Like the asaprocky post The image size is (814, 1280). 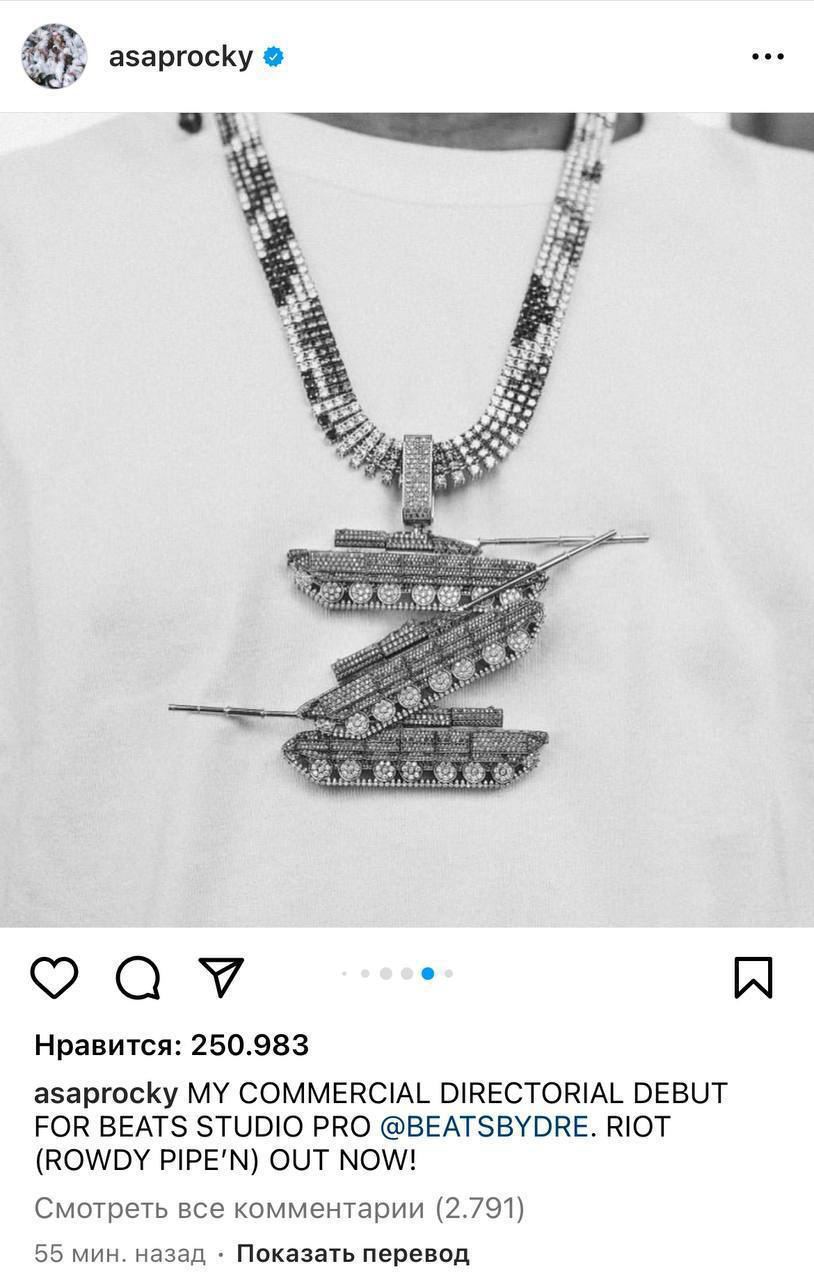click(54, 977)
